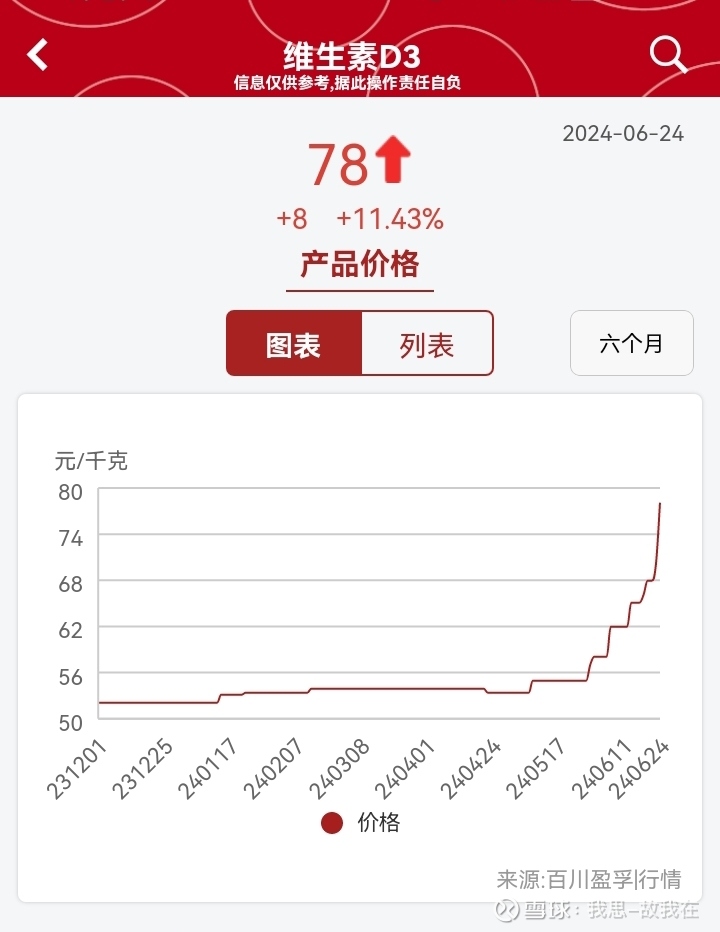Click the 产品价格 heading

359,263
